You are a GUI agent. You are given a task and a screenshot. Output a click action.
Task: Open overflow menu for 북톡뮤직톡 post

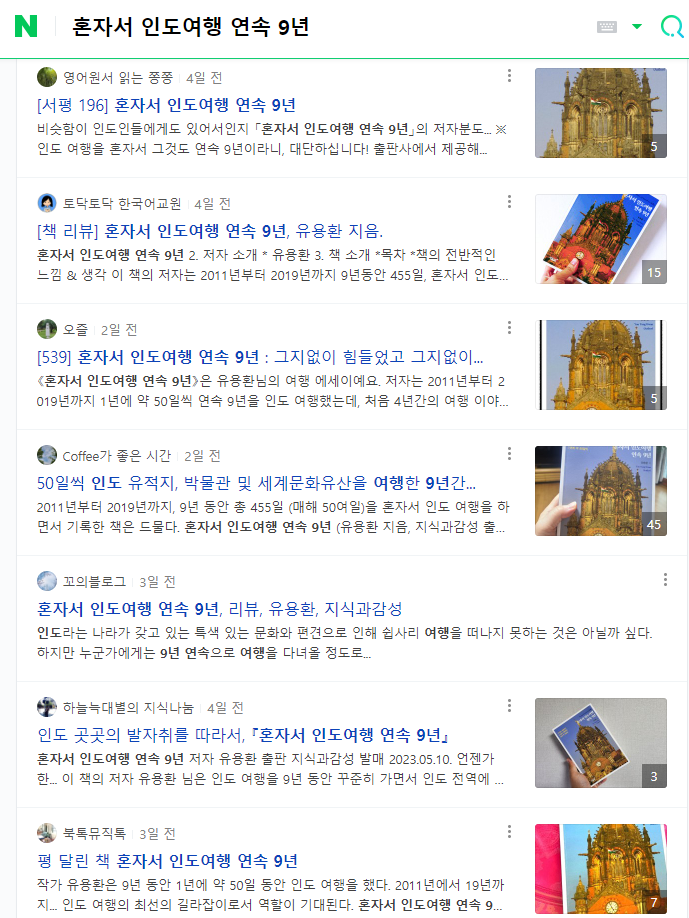pyautogui.click(x=509, y=832)
